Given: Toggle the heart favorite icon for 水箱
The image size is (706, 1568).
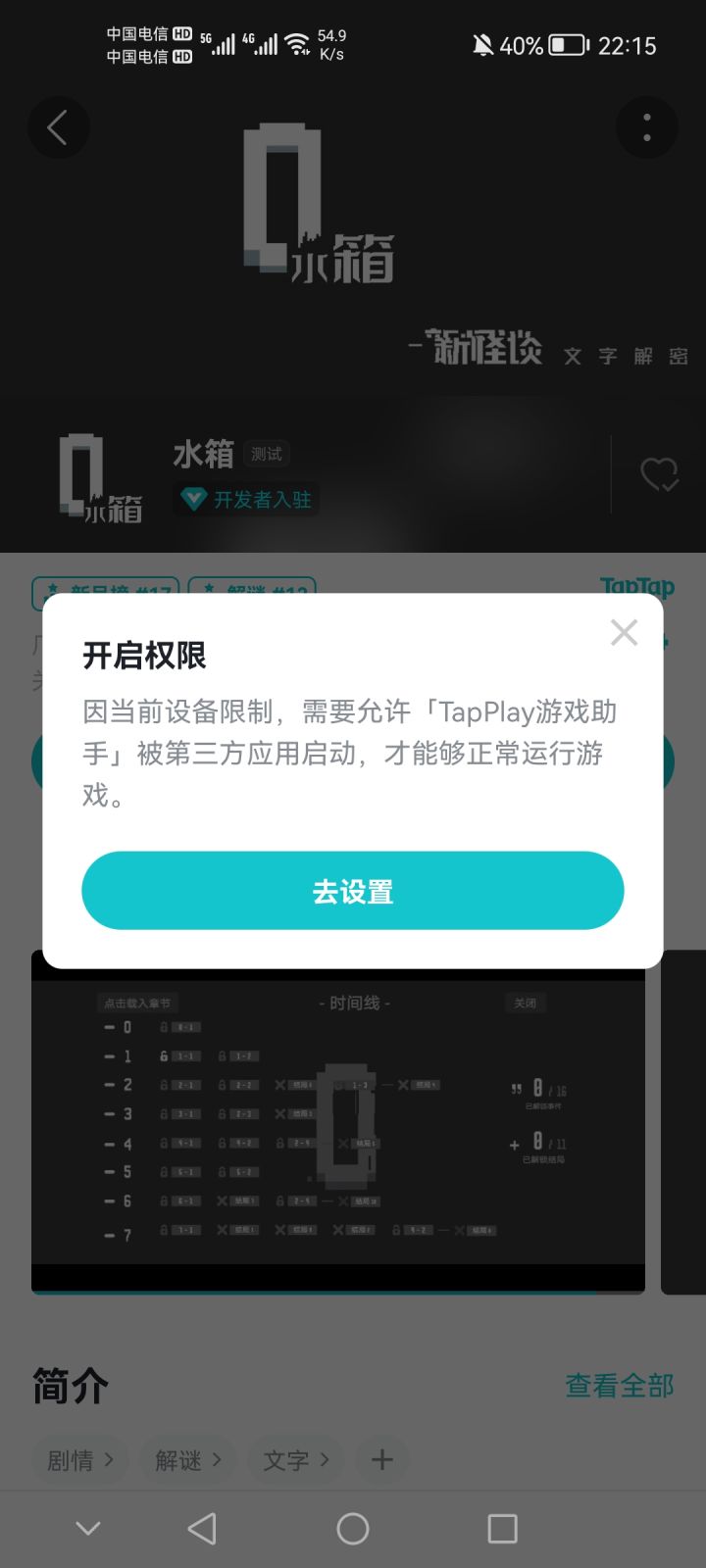Looking at the screenshot, I should (659, 475).
